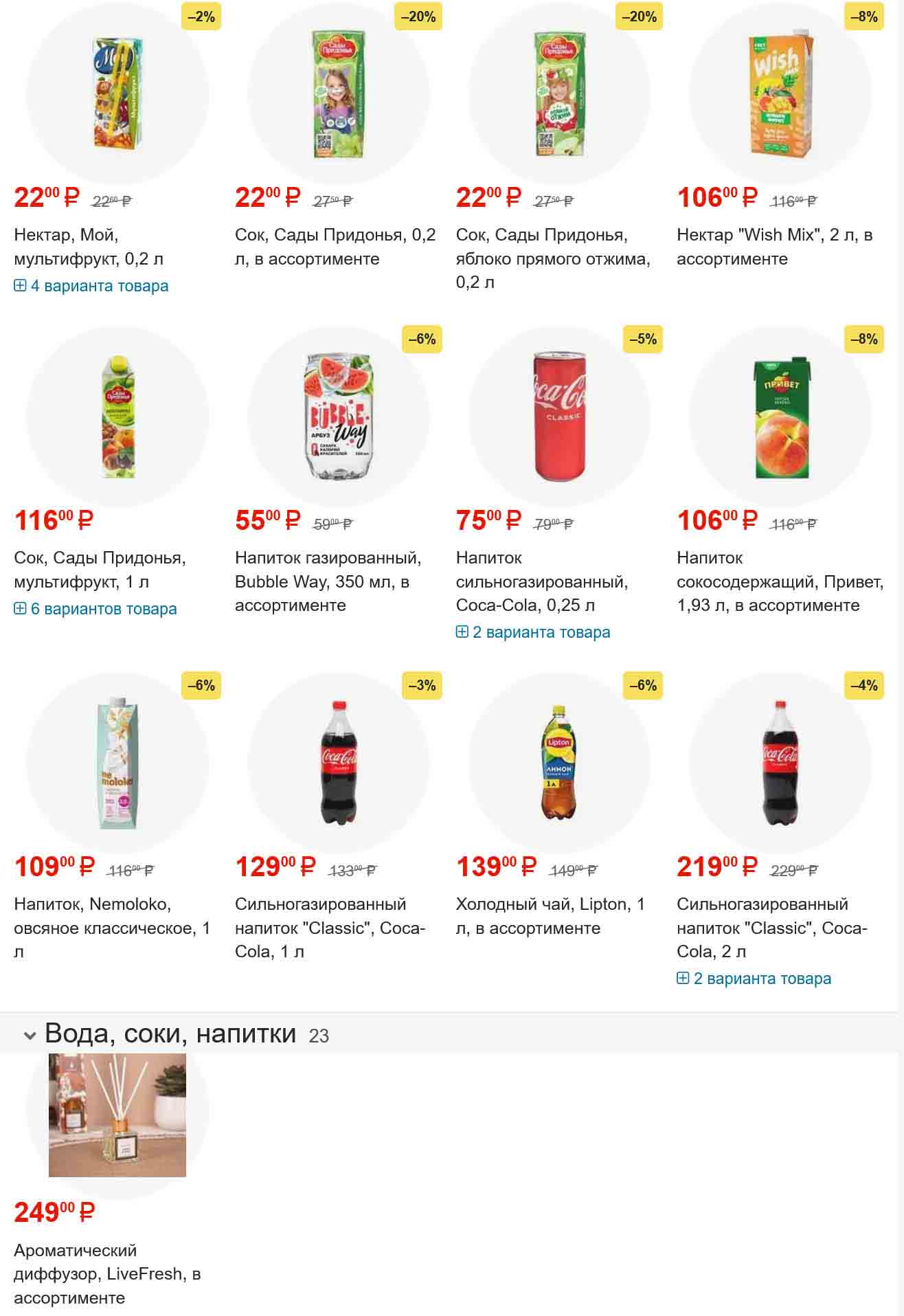
Task: Open Bubble Way 350 мл drink card
Action: click(x=328, y=581)
